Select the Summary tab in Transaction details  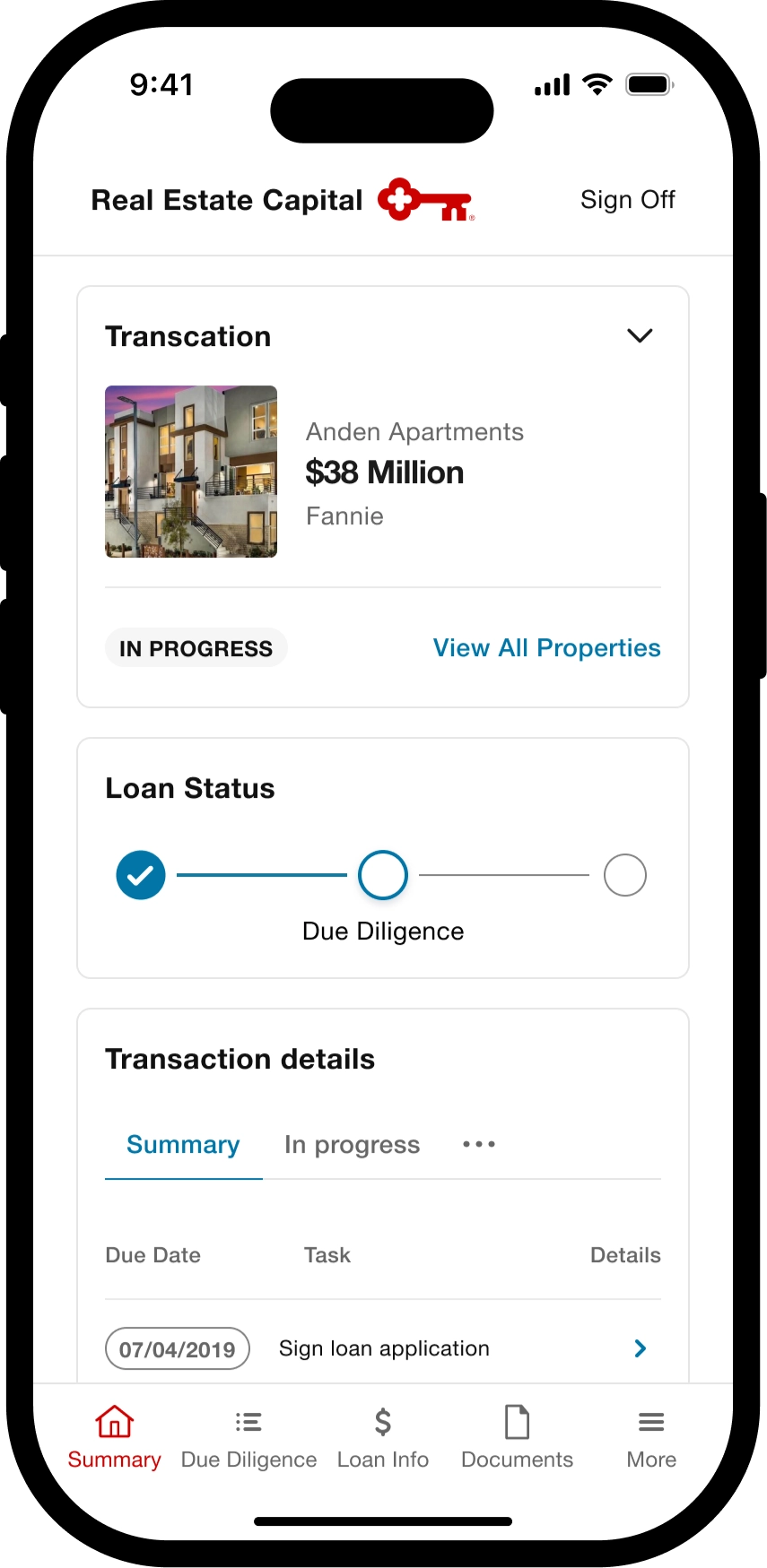(x=183, y=1145)
